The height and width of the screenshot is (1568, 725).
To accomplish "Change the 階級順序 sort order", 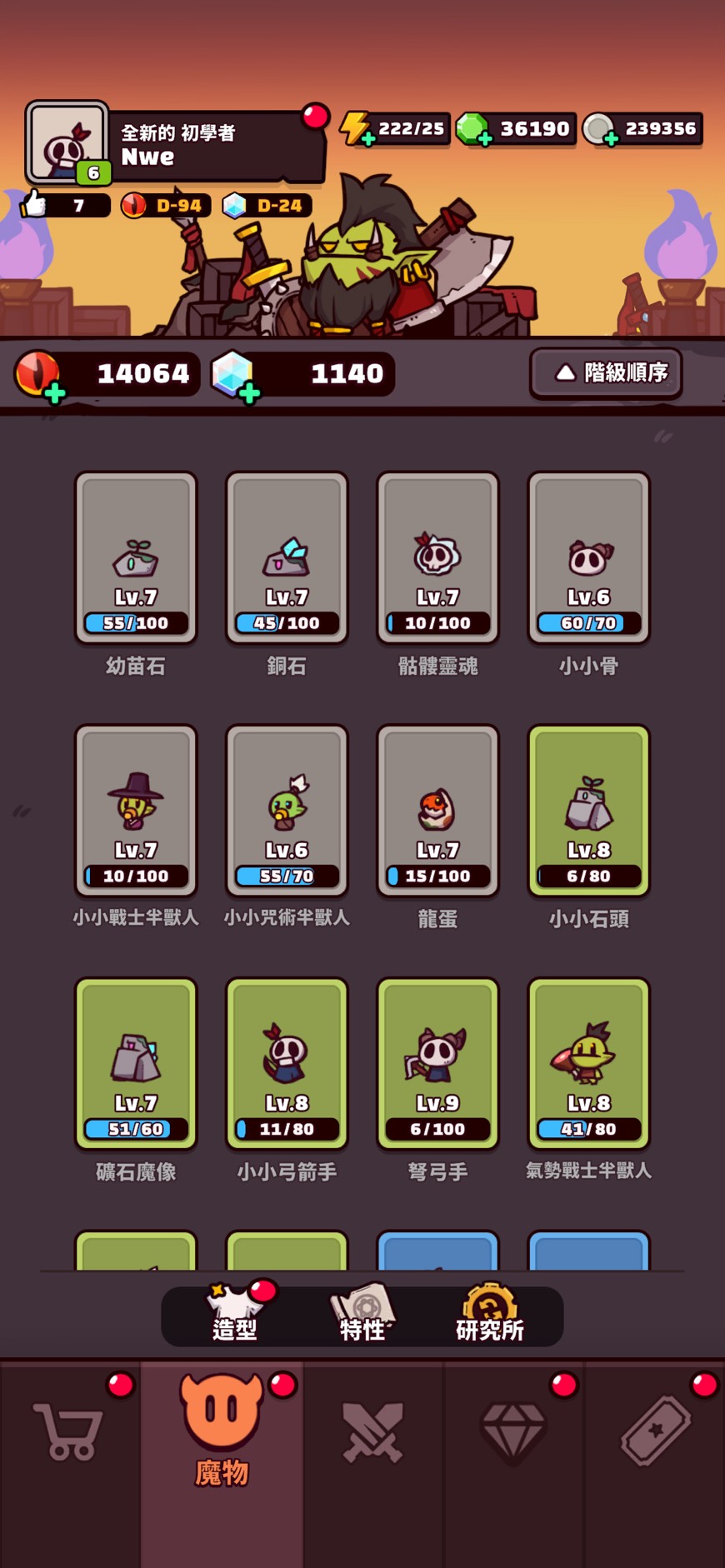I will click(x=606, y=372).
